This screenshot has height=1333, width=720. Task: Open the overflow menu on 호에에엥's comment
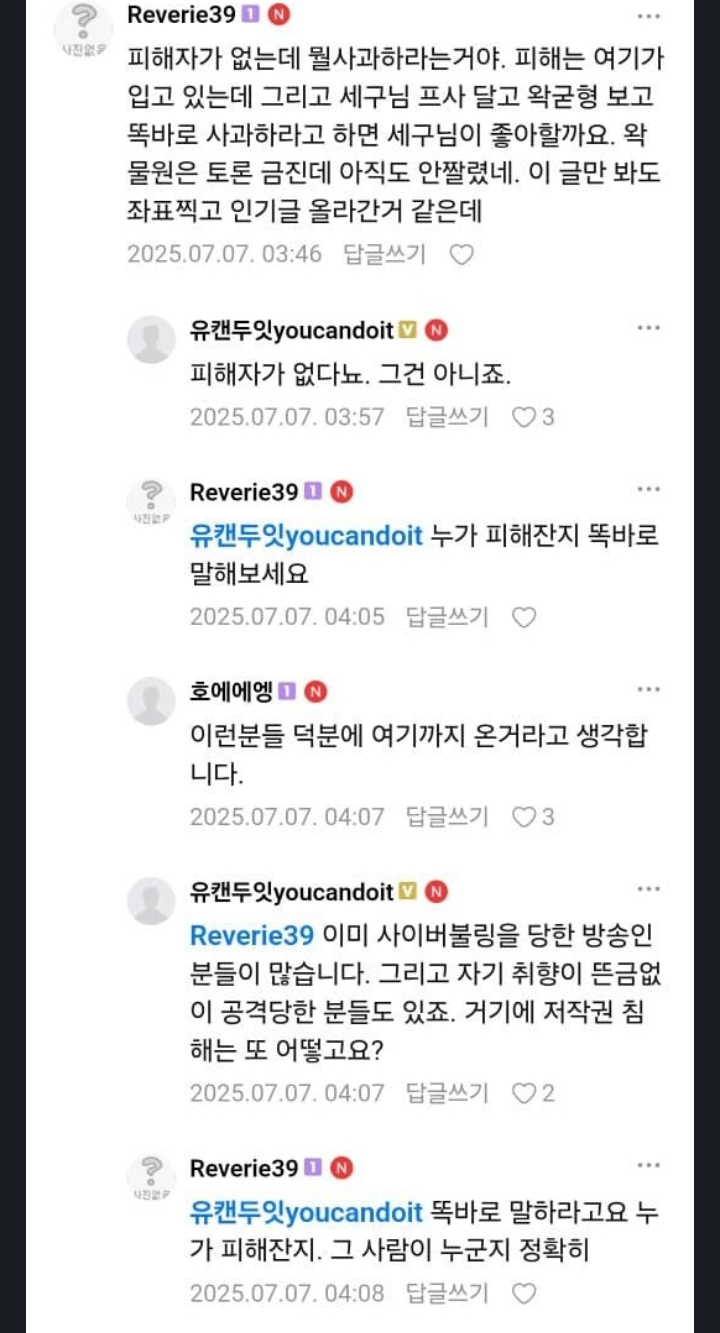click(x=649, y=690)
